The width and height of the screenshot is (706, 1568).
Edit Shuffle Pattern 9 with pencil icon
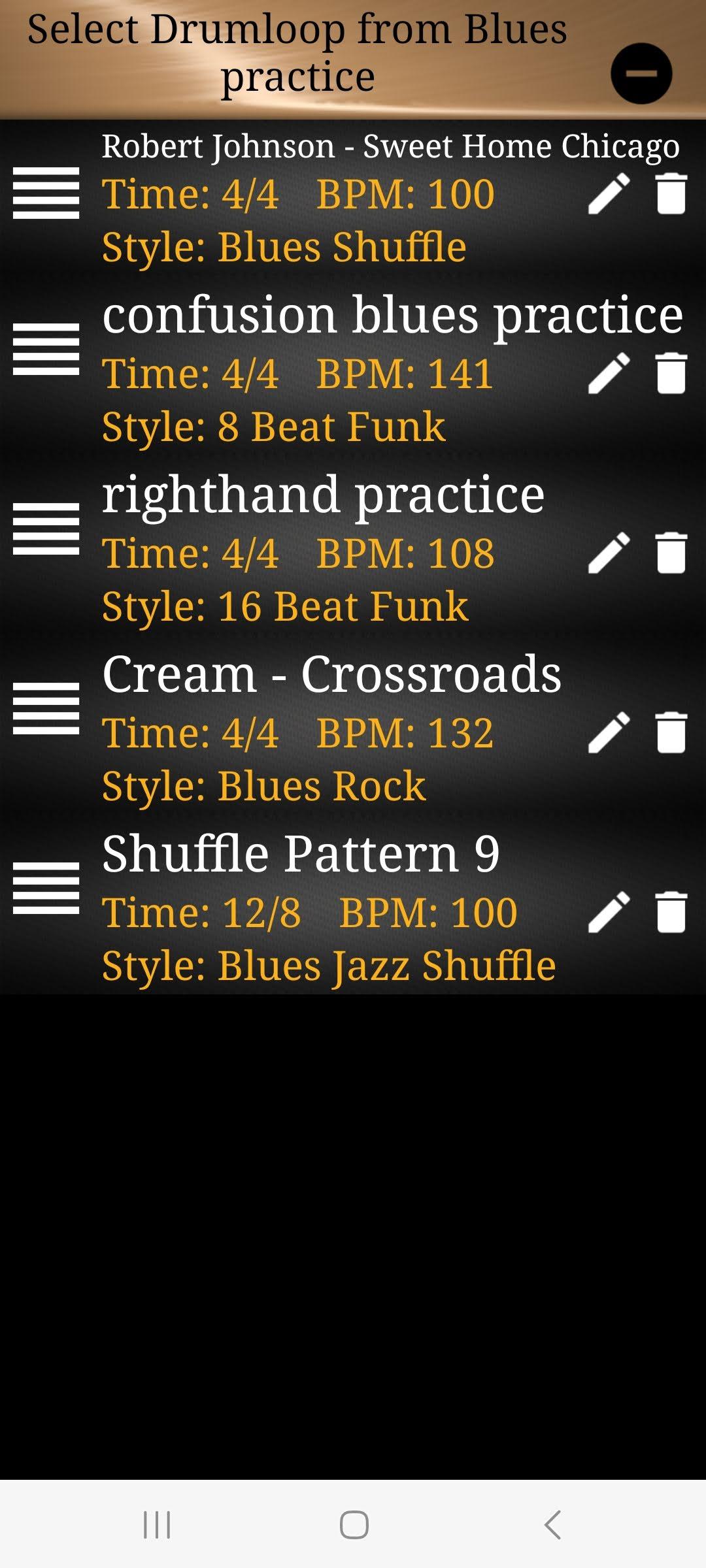point(609,912)
